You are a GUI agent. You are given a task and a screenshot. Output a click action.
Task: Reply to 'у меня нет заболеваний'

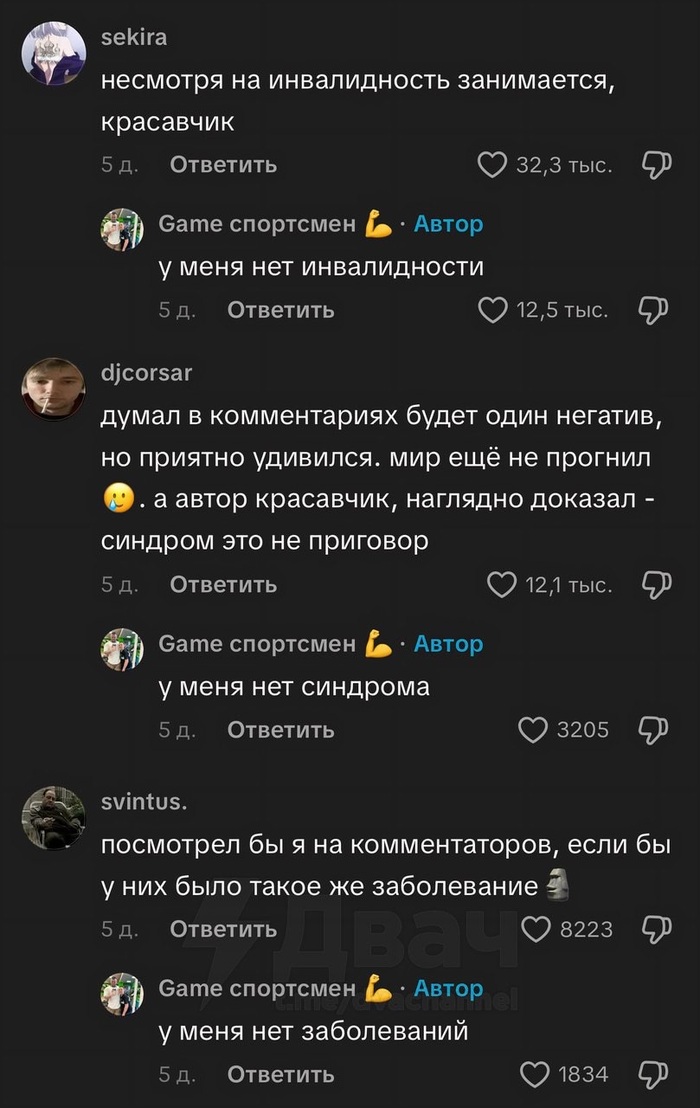281,1075
